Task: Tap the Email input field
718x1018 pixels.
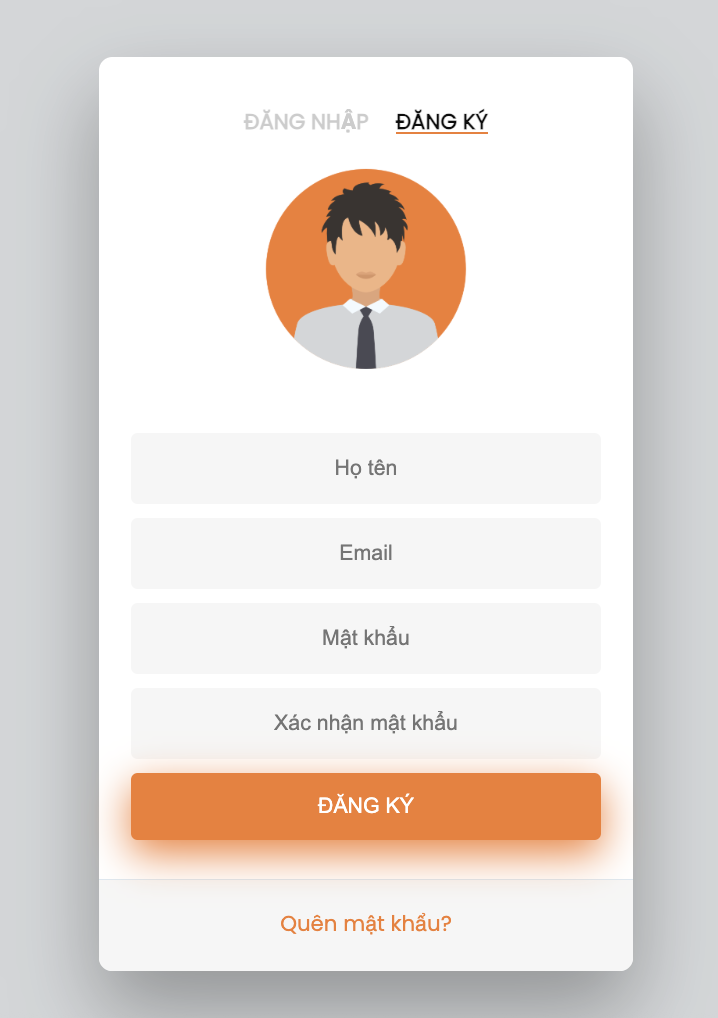Action: (365, 553)
